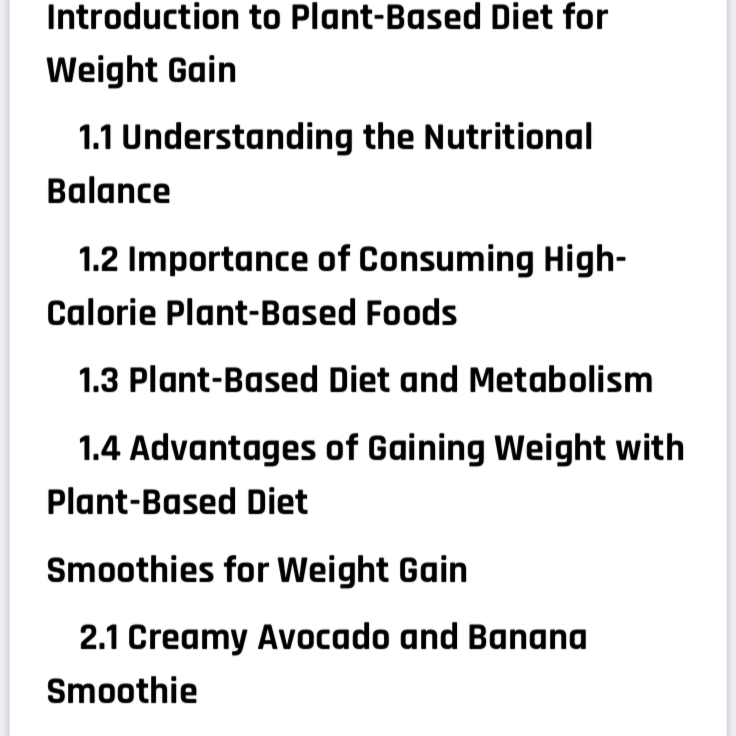Jump to 1.4 Advantages of Gaining Weight
This screenshot has width=736, height=736.
click(x=381, y=447)
